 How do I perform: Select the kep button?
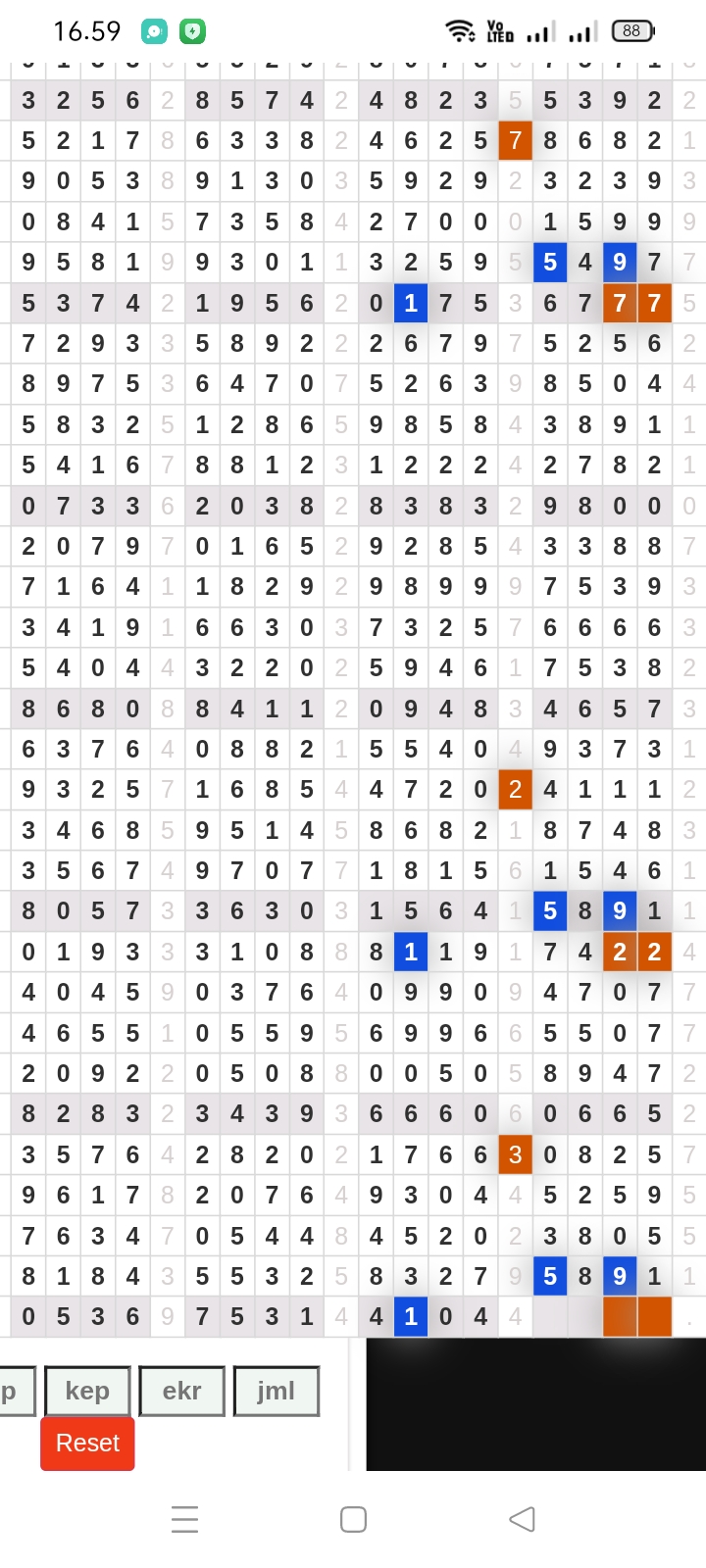point(87,1391)
